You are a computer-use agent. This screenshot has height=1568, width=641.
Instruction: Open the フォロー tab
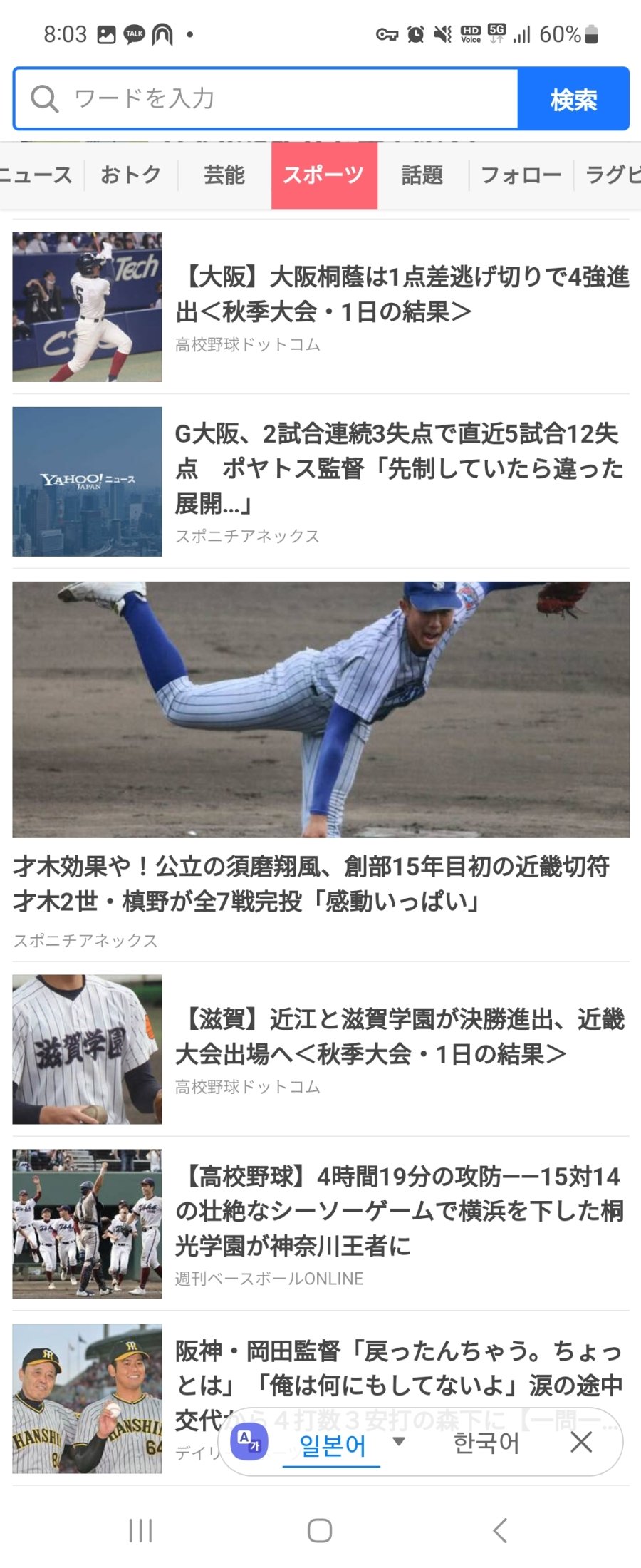pyautogui.click(x=521, y=175)
